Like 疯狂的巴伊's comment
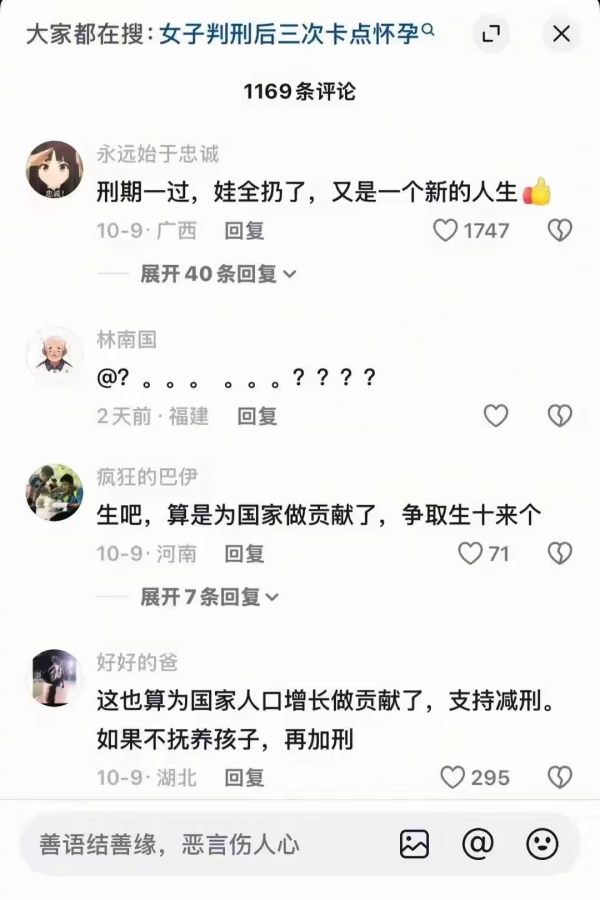The height and width of the screenshot is (900, 600). click(x=470, y=553)
